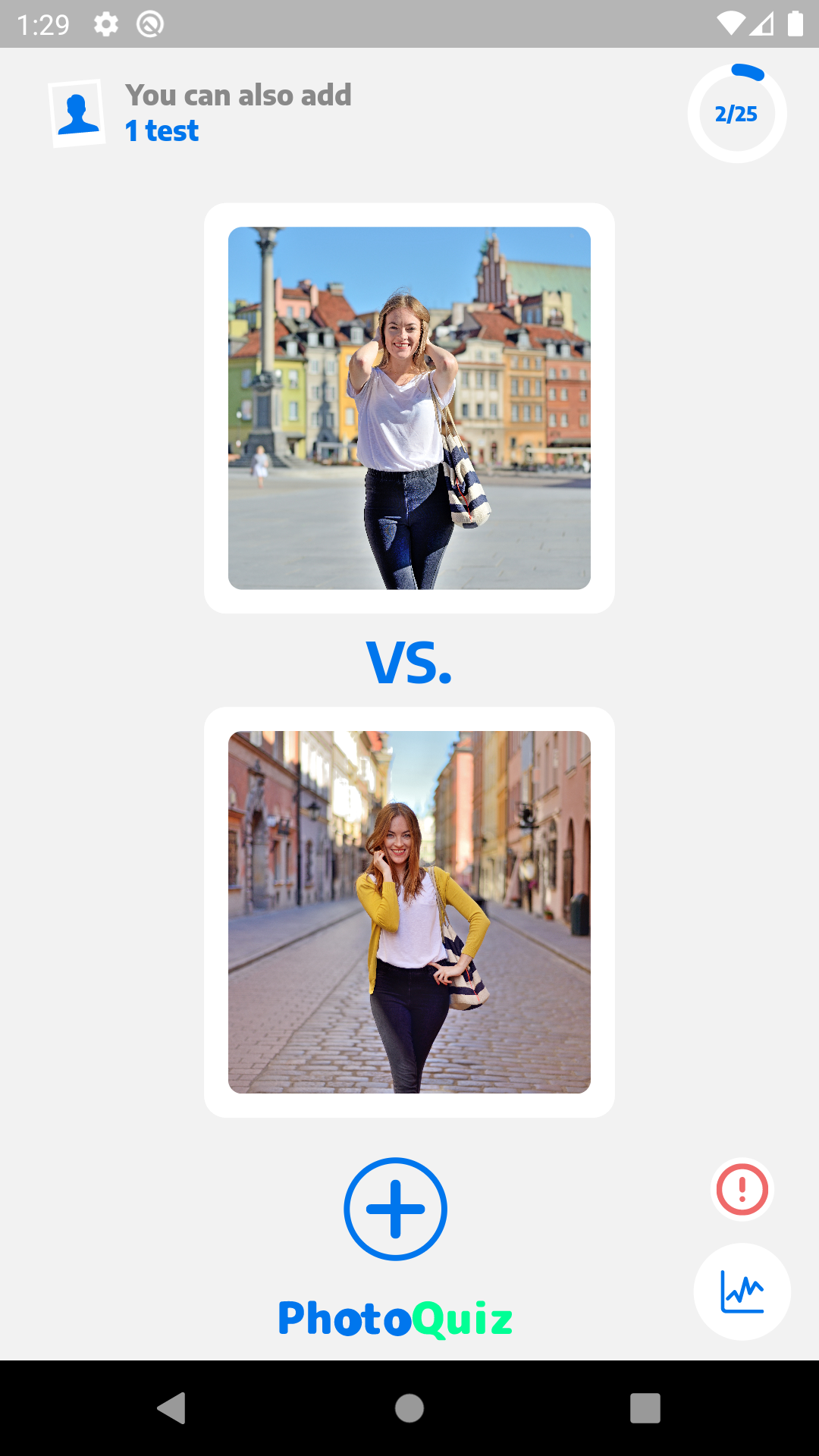
Task: Choose the top photo with the white shirt
Action: 409,408
